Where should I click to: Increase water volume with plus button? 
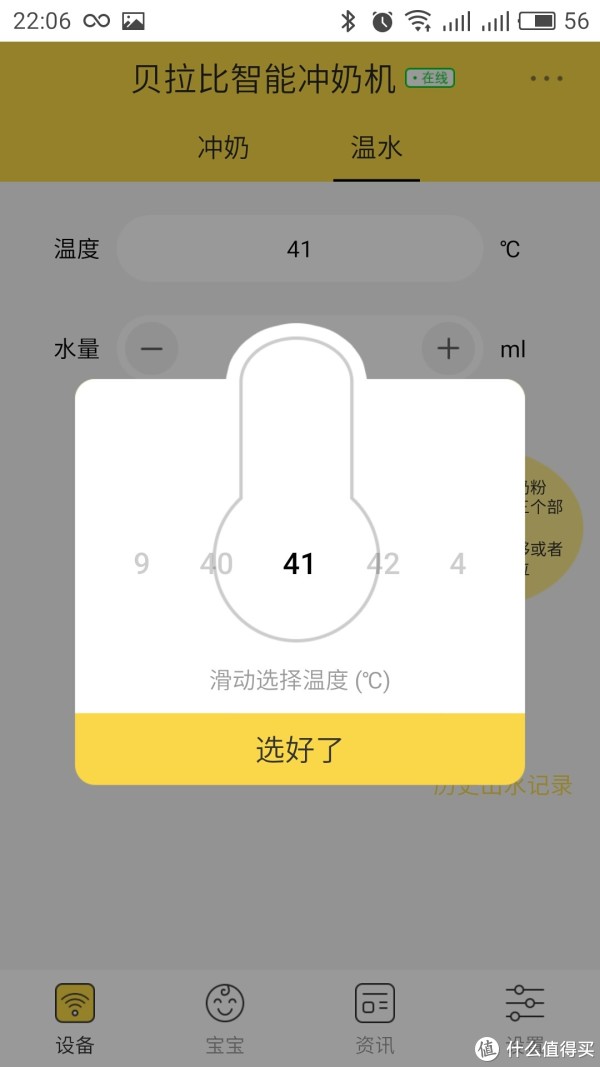coord(447,349)
